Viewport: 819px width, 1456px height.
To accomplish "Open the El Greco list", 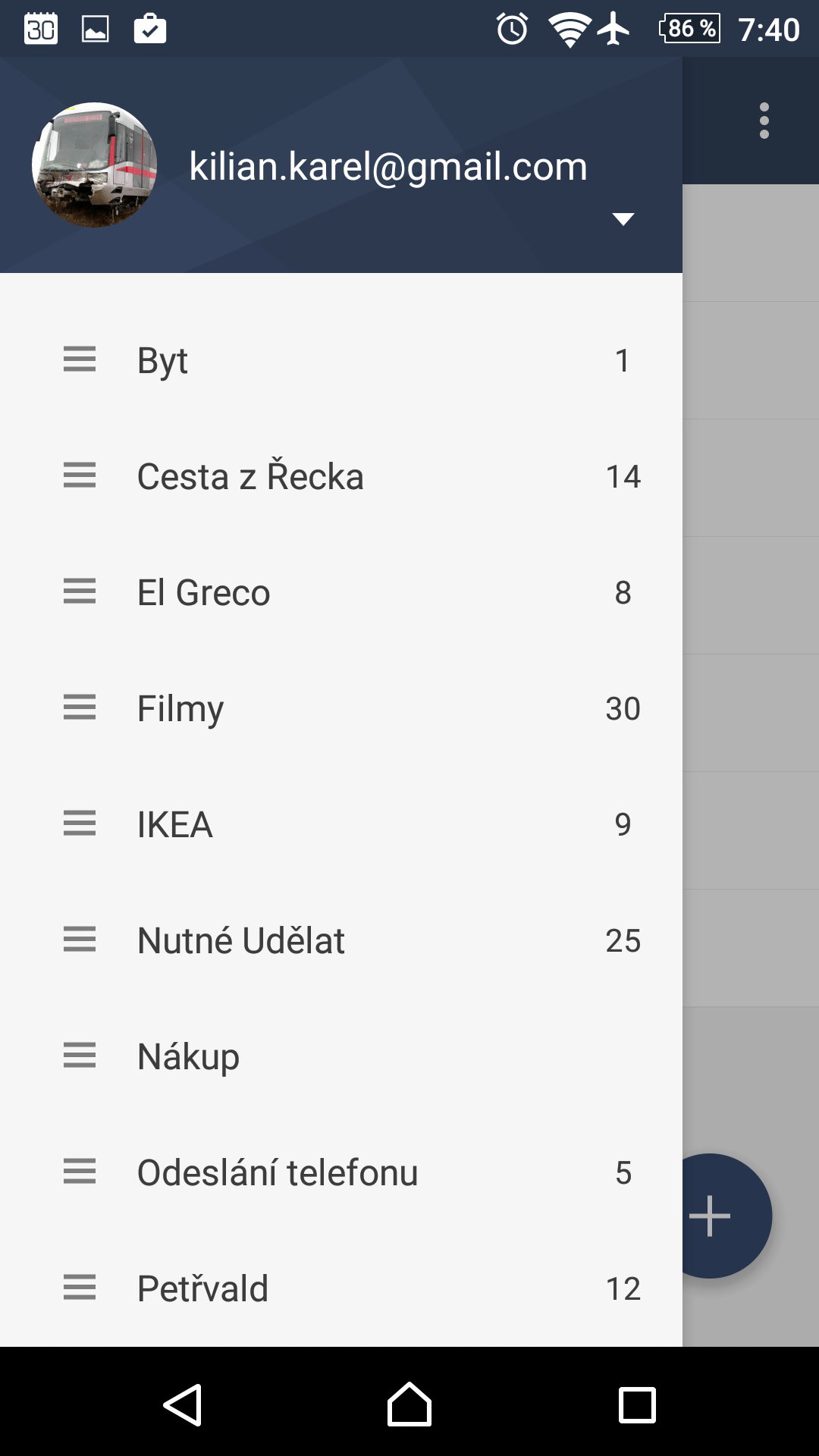I will click(341, 592).
